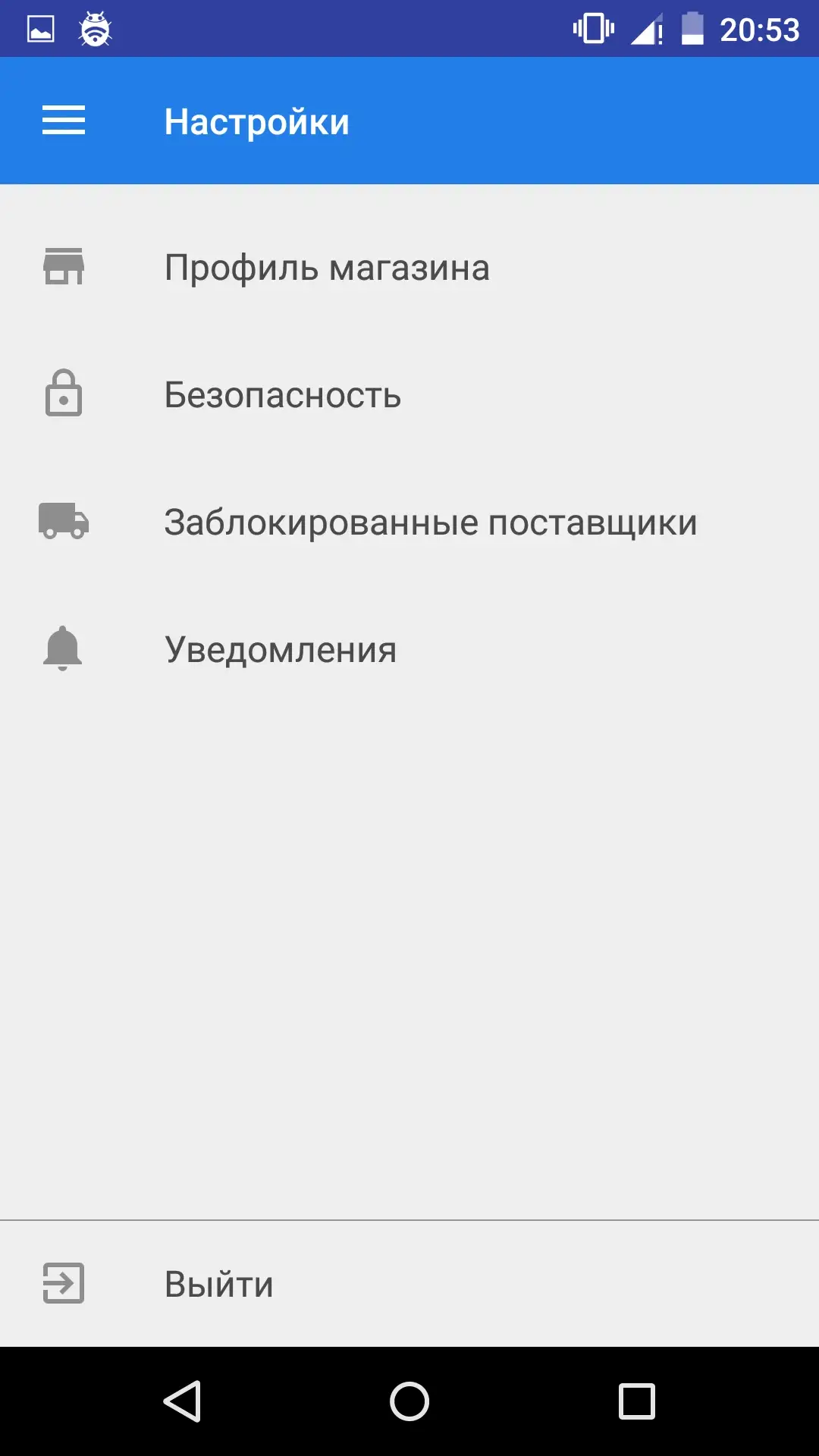Go back with the system back button
The height and width of the screenshot is (1456, 819).
tap(183, 1401)
